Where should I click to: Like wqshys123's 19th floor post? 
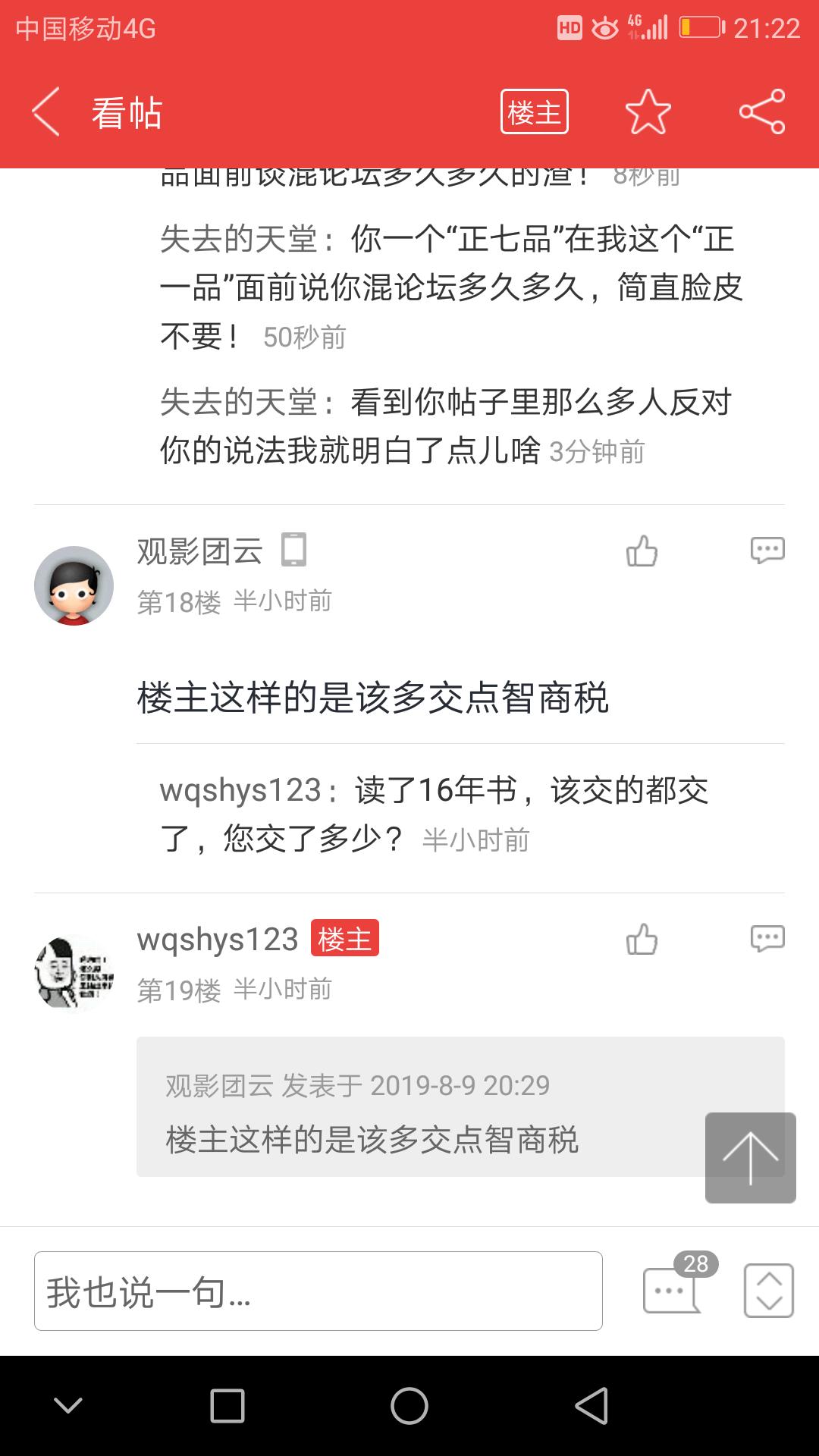point(642,940)
